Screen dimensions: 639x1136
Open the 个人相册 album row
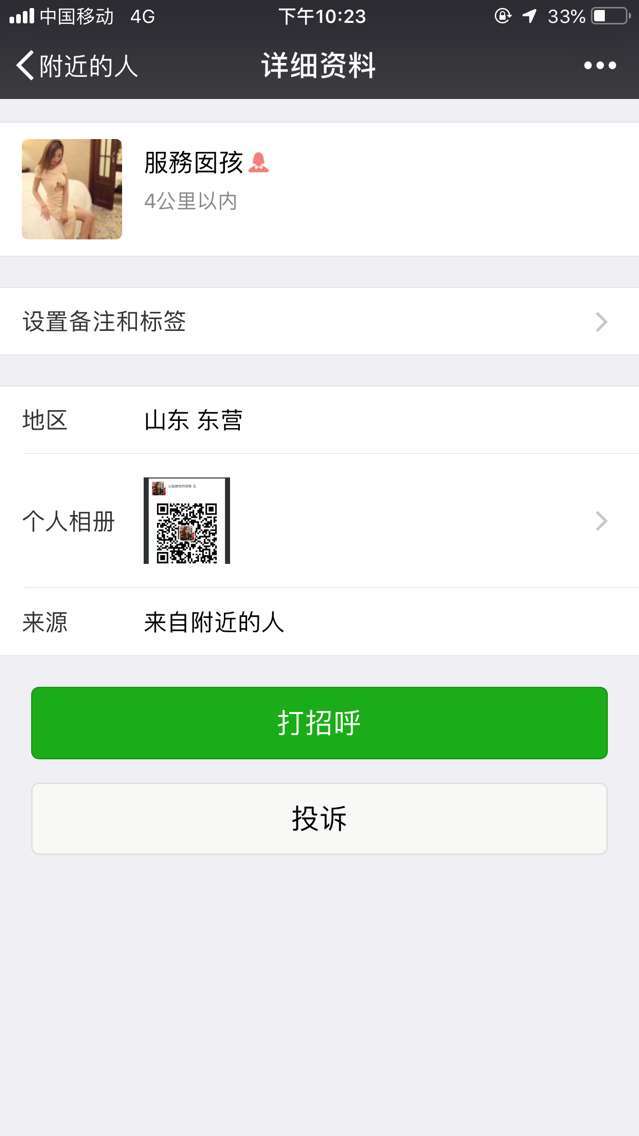[319, 521]
